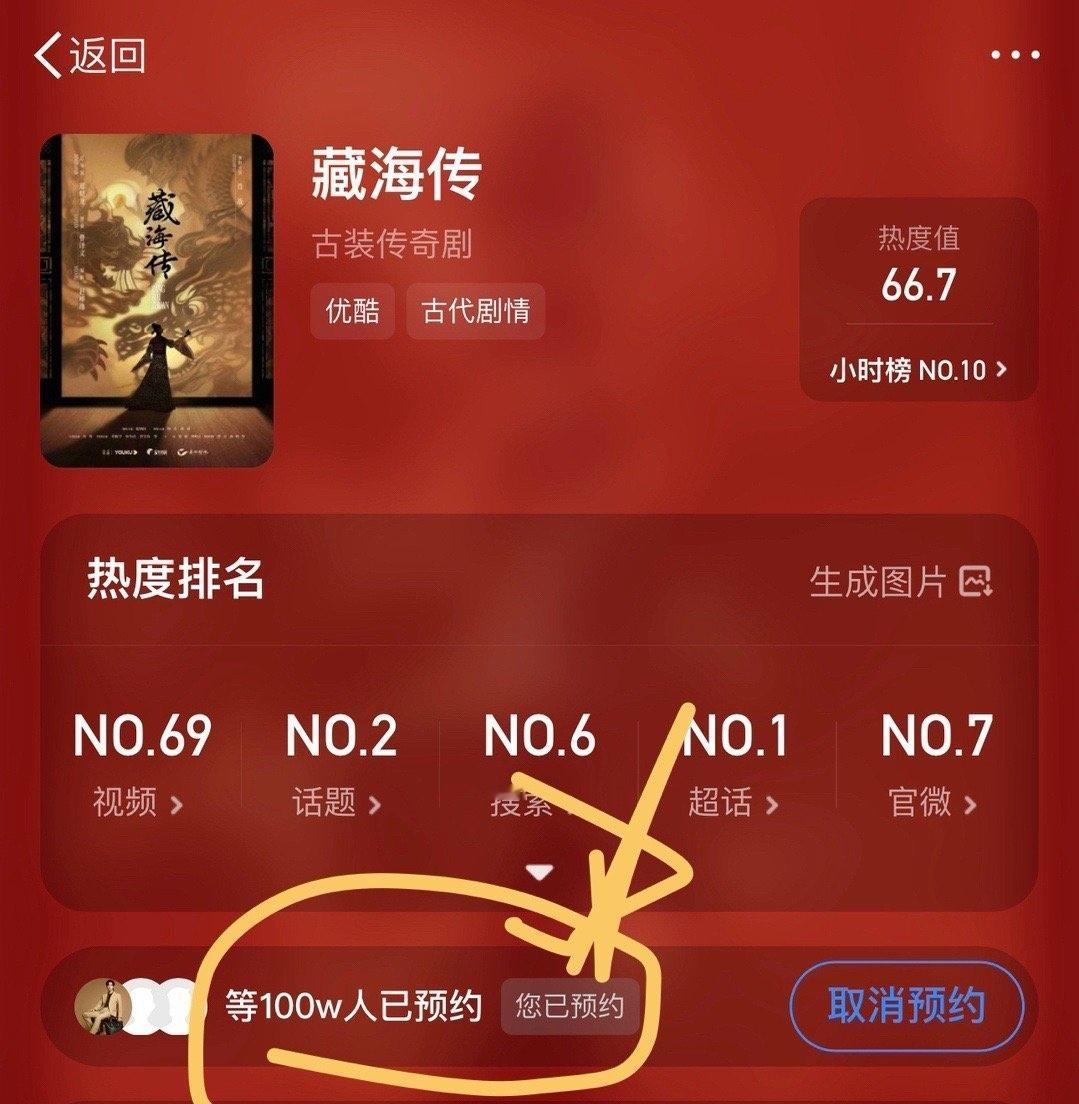Toggle the 优酷 platform tag
The height and width of the screenshot is (1104, 1079).
pyautogui.click(x=351, y=312)
